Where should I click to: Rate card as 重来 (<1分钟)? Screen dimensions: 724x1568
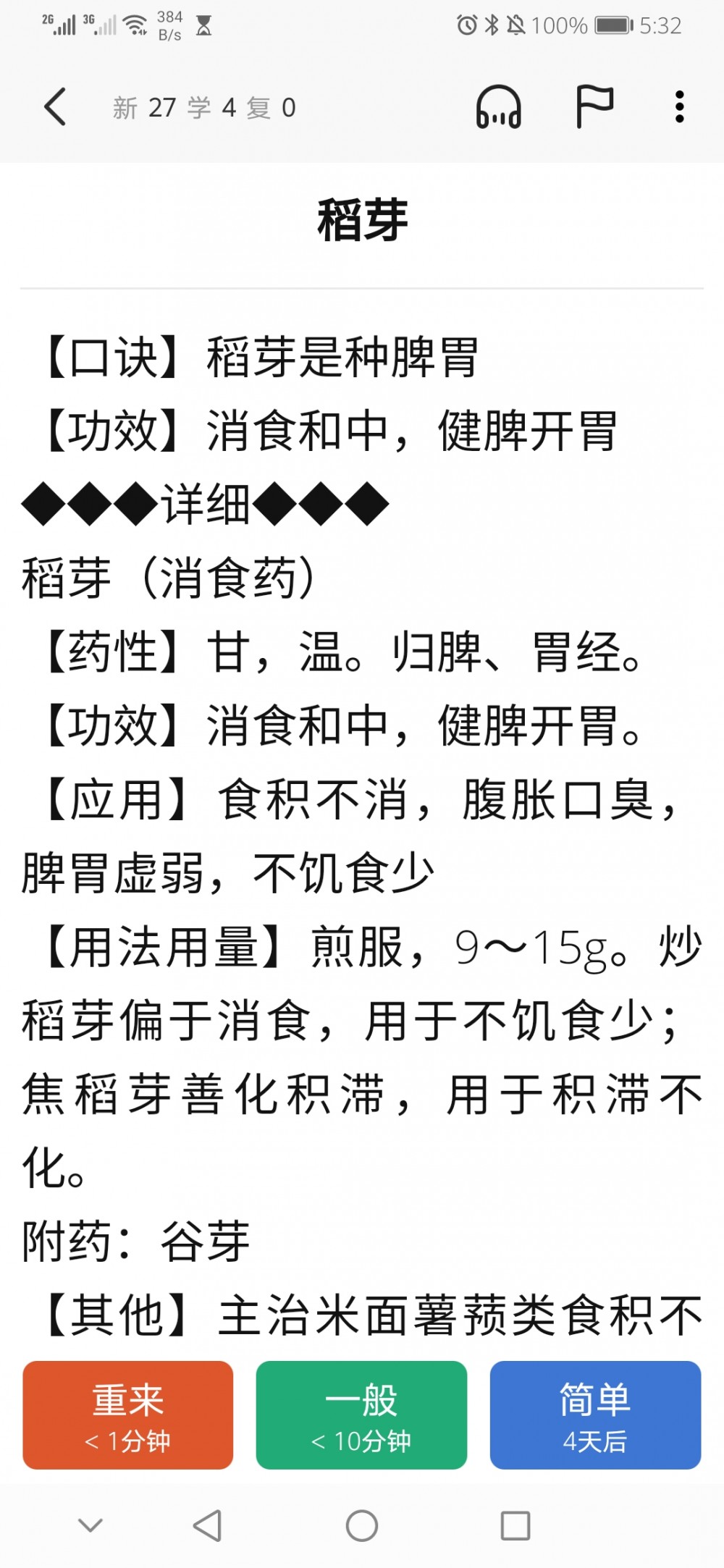[128, 1415]
